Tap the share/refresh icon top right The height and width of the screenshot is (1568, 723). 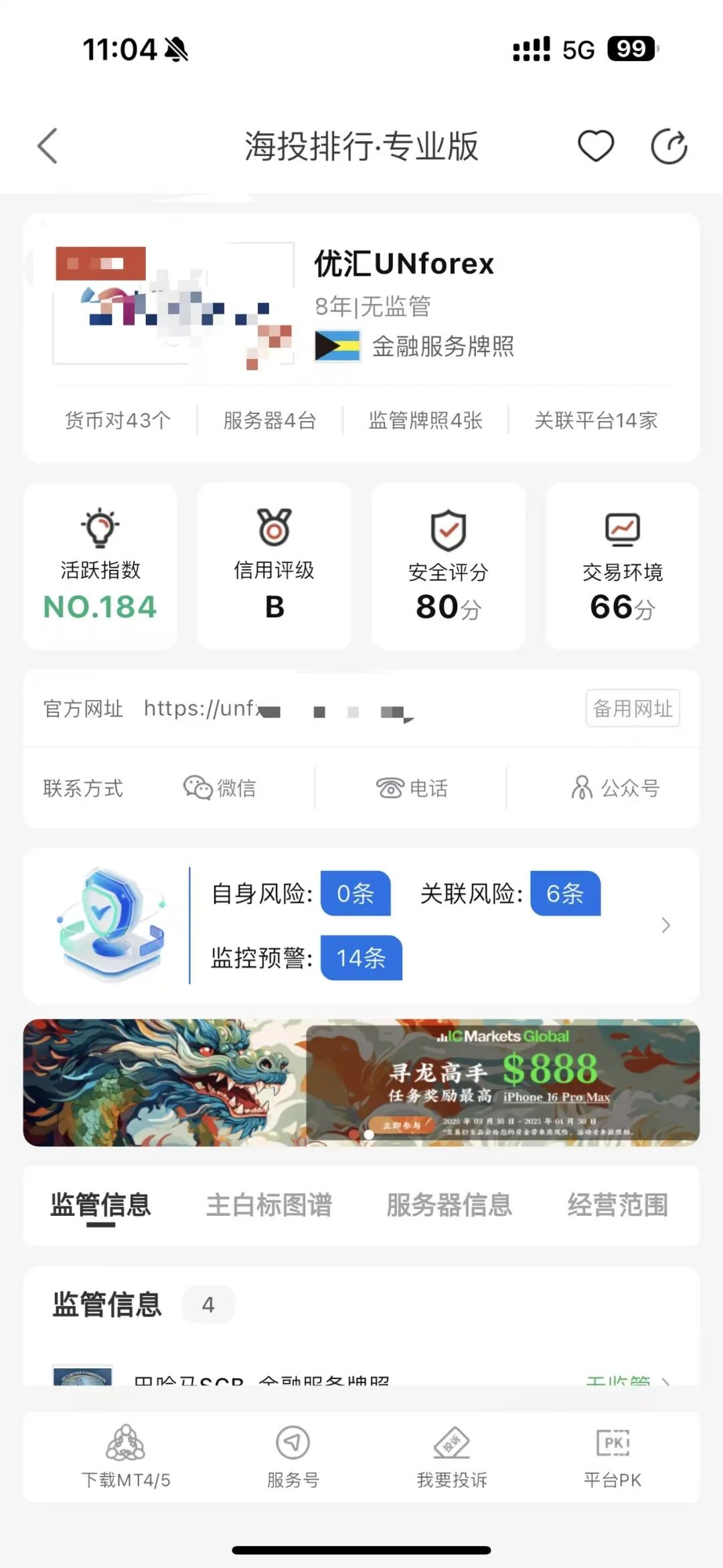click(669, 145)
